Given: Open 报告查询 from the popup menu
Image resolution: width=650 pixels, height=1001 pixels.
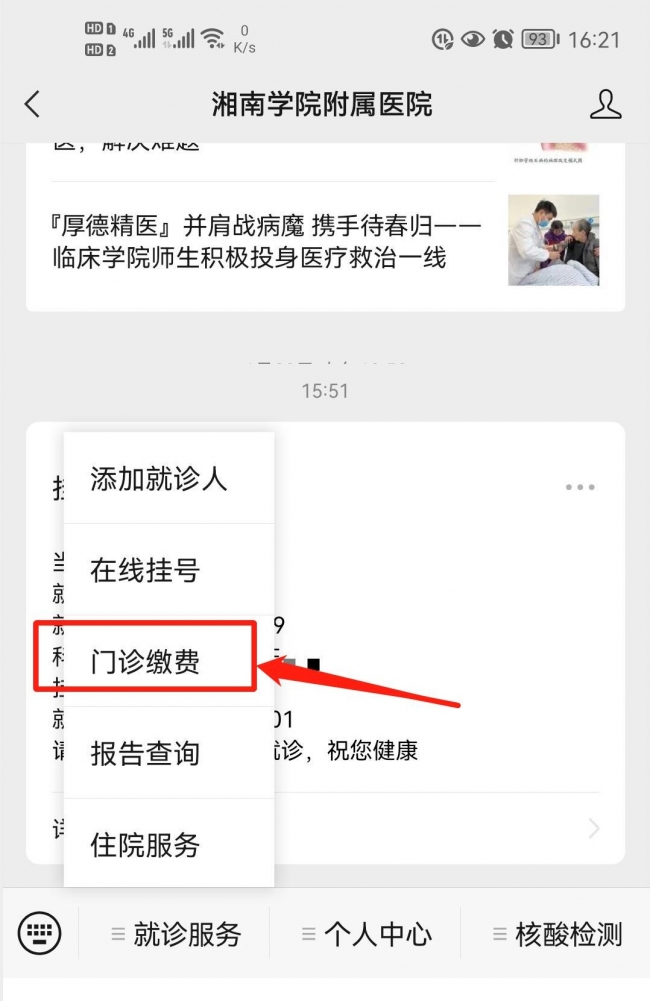Looking at the screenshot, I should [x=146, y=754].
